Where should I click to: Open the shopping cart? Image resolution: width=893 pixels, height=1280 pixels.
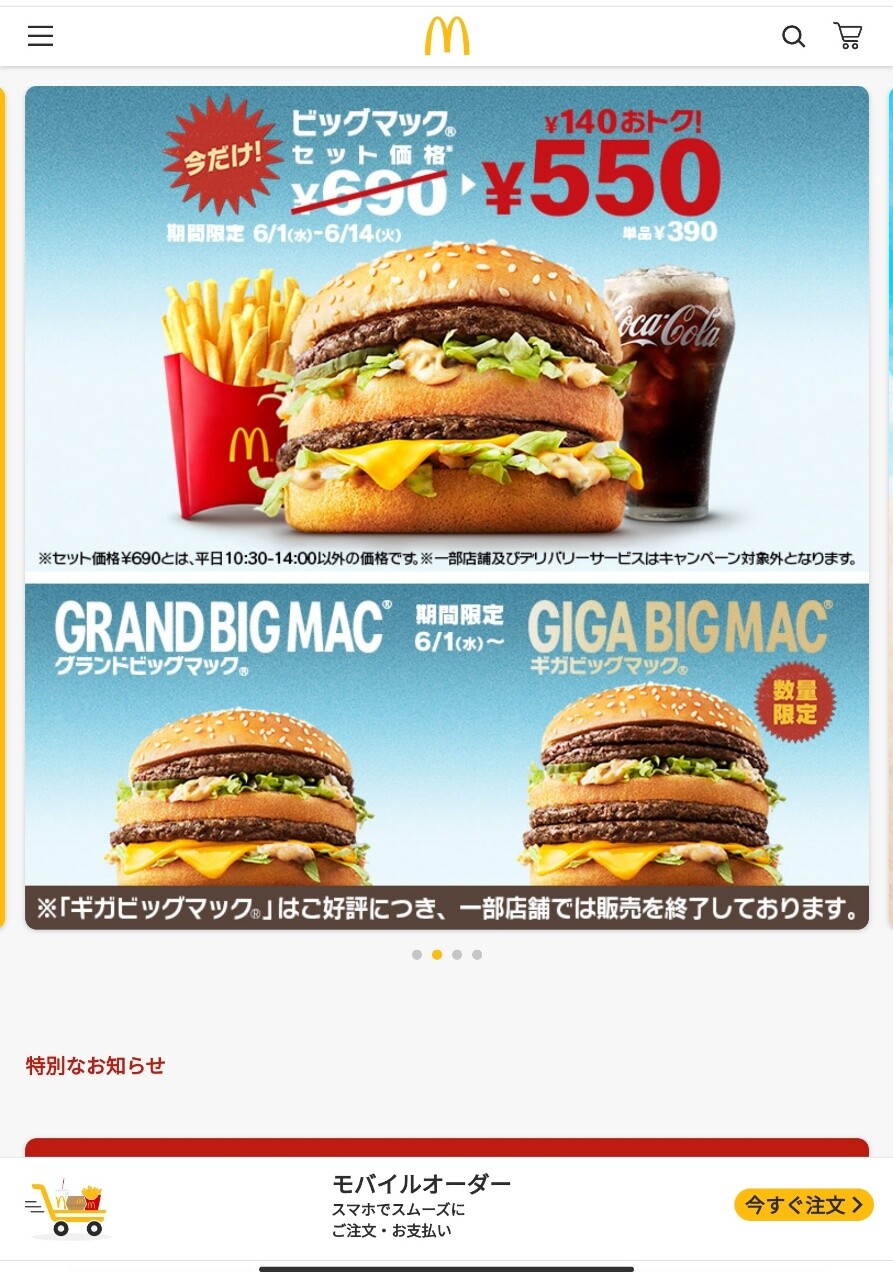[x=848, y=36]
